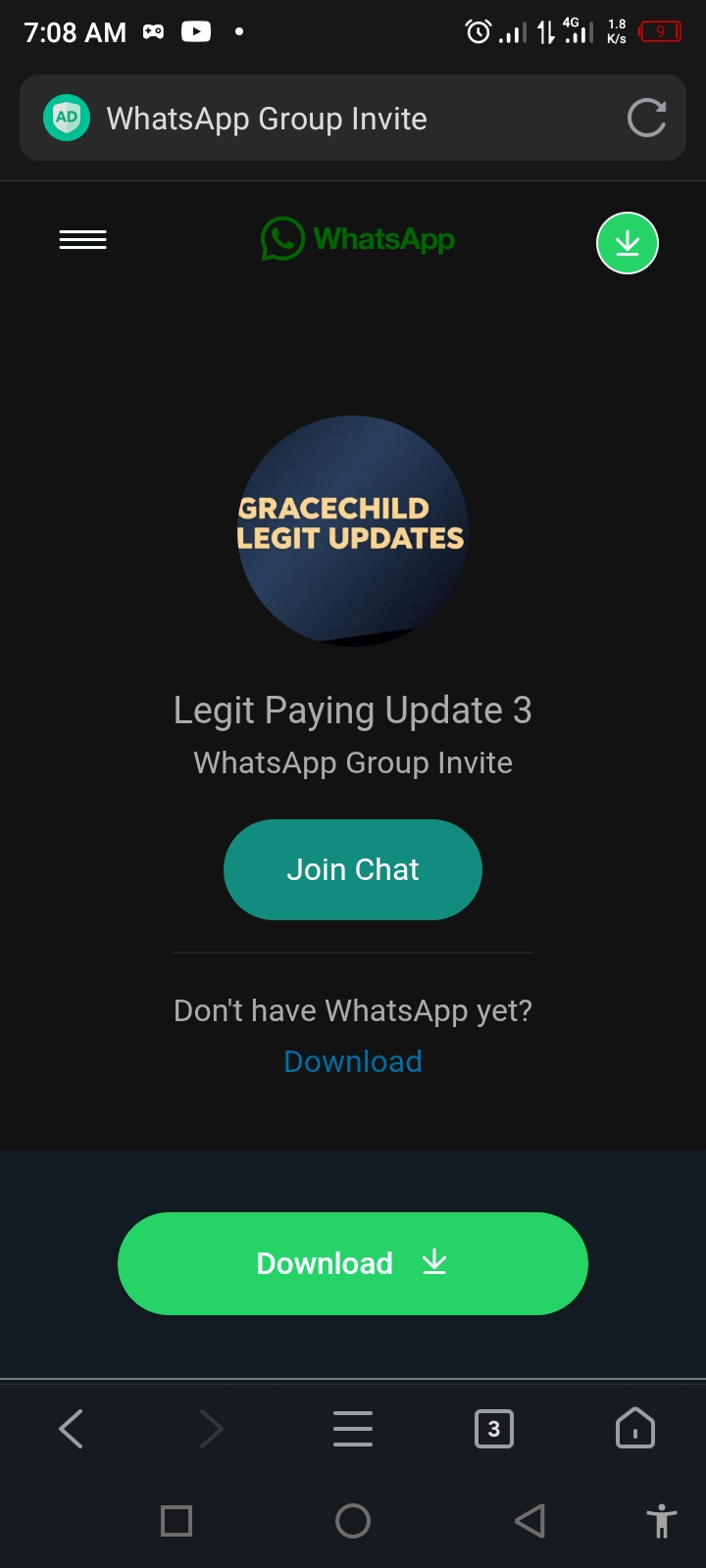The width and height of the screenshot is (706, 1568).
Task: Open the browser's menu in the toolbar
Action: (353, 1429)
